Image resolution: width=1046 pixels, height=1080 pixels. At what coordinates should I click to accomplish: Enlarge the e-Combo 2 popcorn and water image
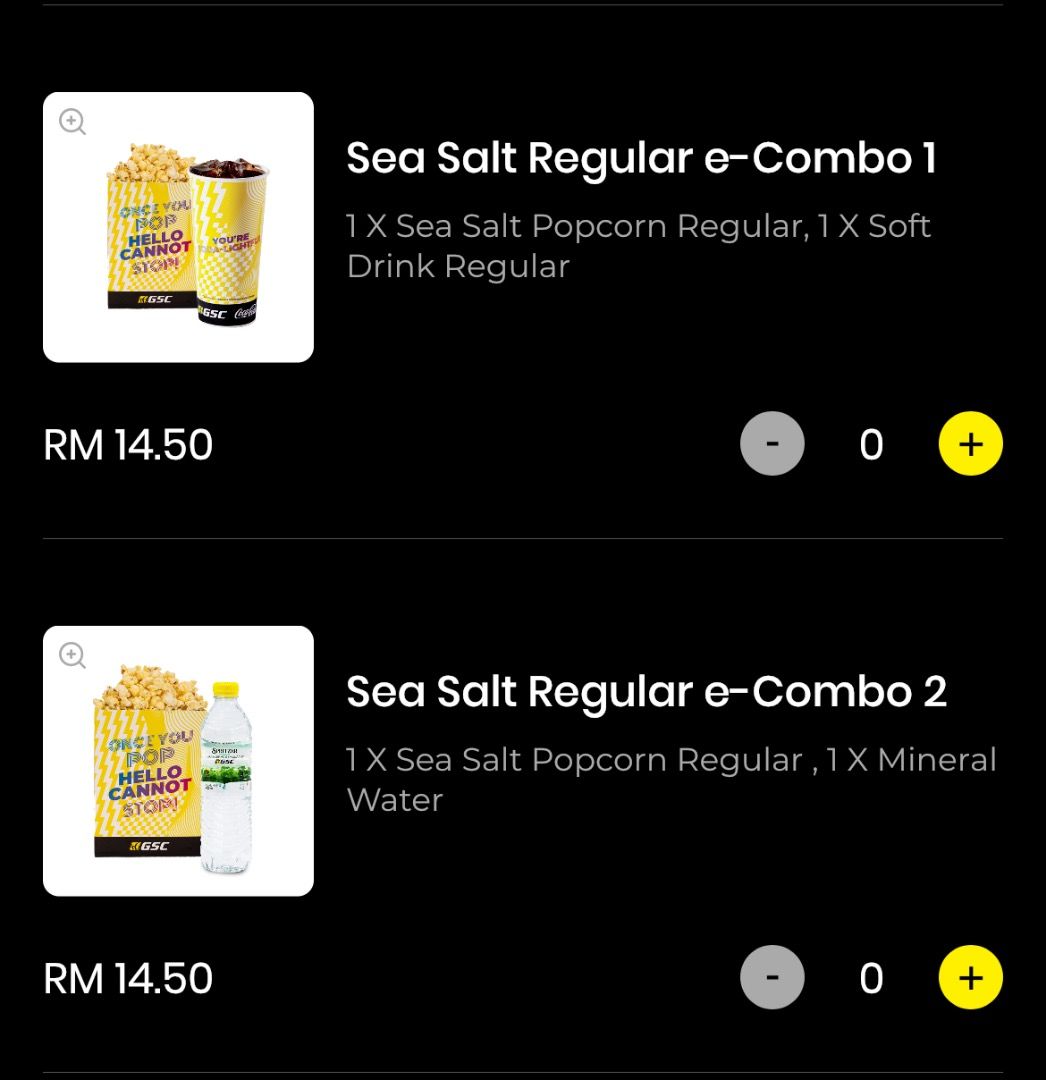click(73, 656)
